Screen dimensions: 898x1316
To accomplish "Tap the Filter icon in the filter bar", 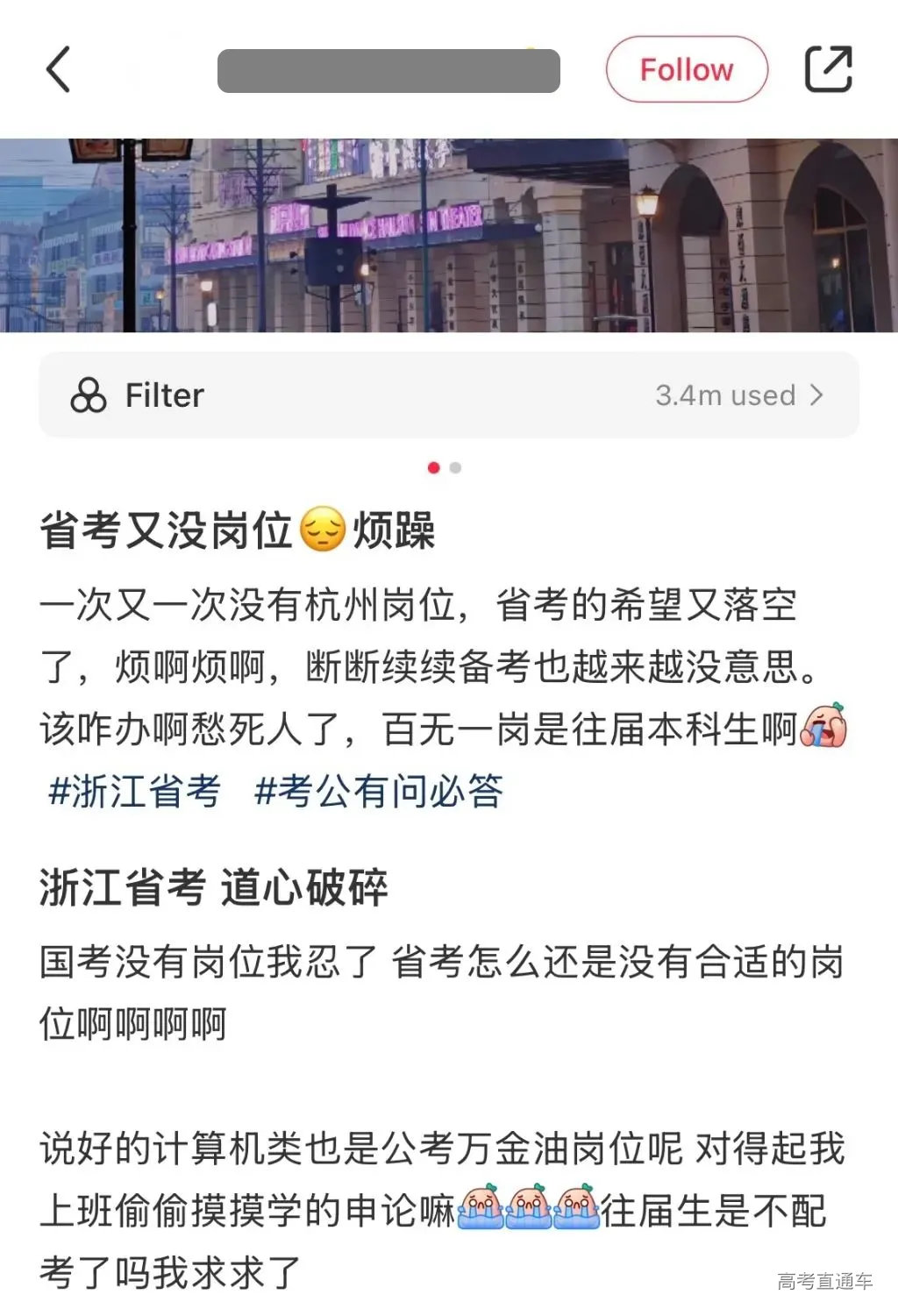I will click(x=87, y=395).
